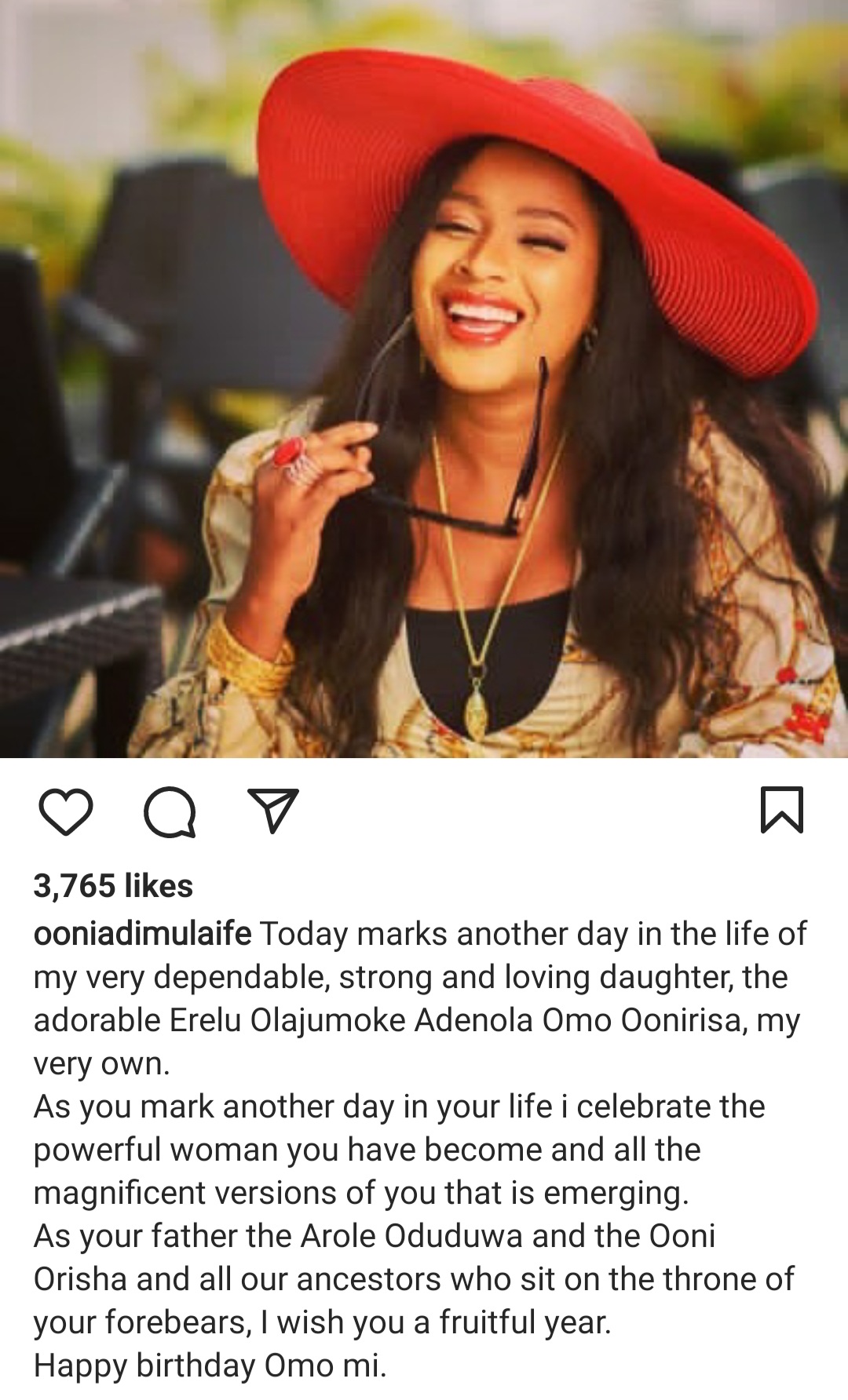View the 3,765 likes list
This screenshot has width=848, height=1400.
[x=113, y=886]
